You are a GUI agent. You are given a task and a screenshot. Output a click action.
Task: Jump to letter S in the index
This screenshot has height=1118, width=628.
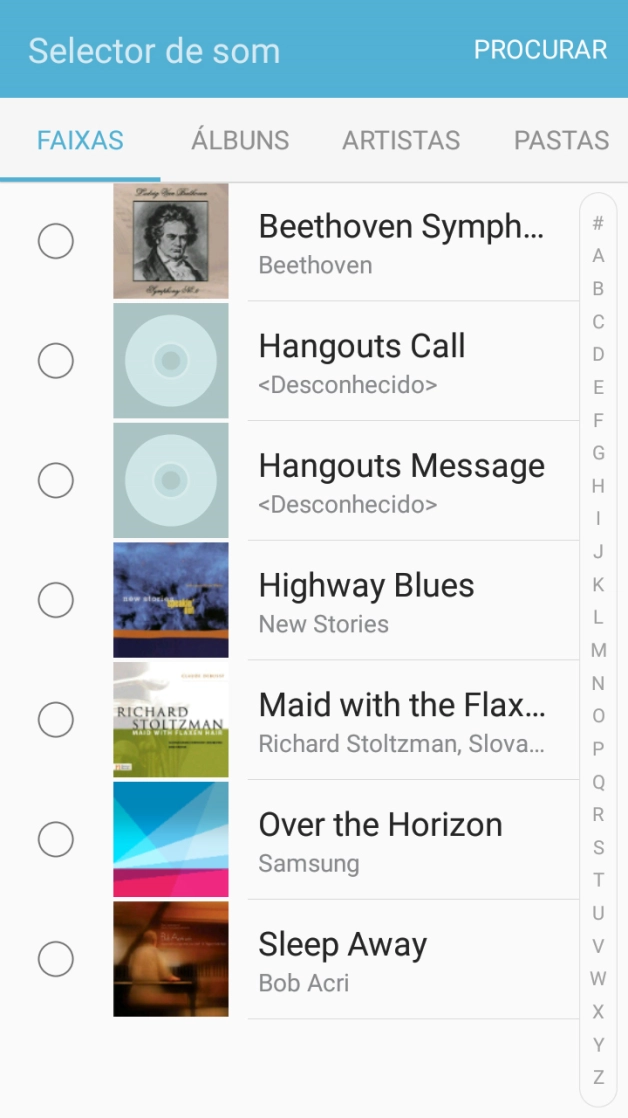598,847
